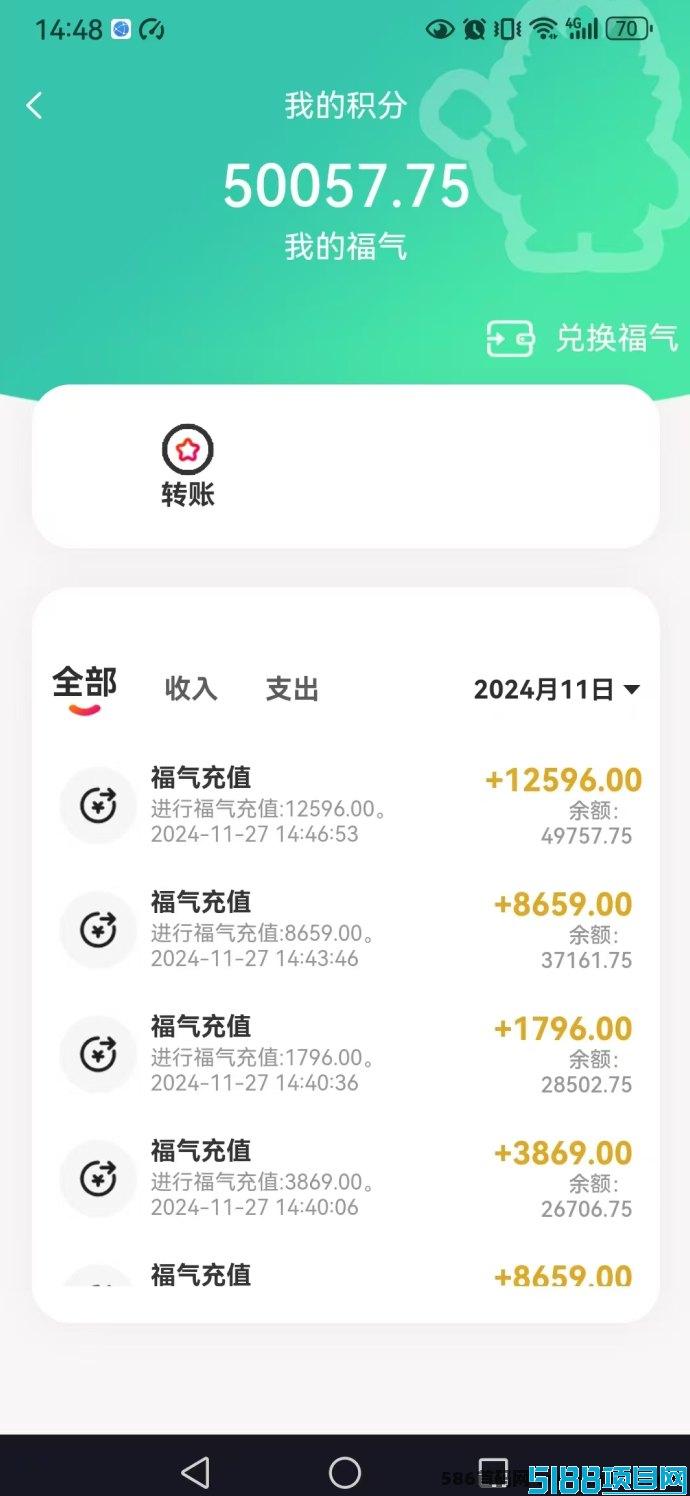View the 14:43:46 recharge of 8659.00
Image resolution: width=690 pixels, height=1496 pixels.
tap(345, 930)
